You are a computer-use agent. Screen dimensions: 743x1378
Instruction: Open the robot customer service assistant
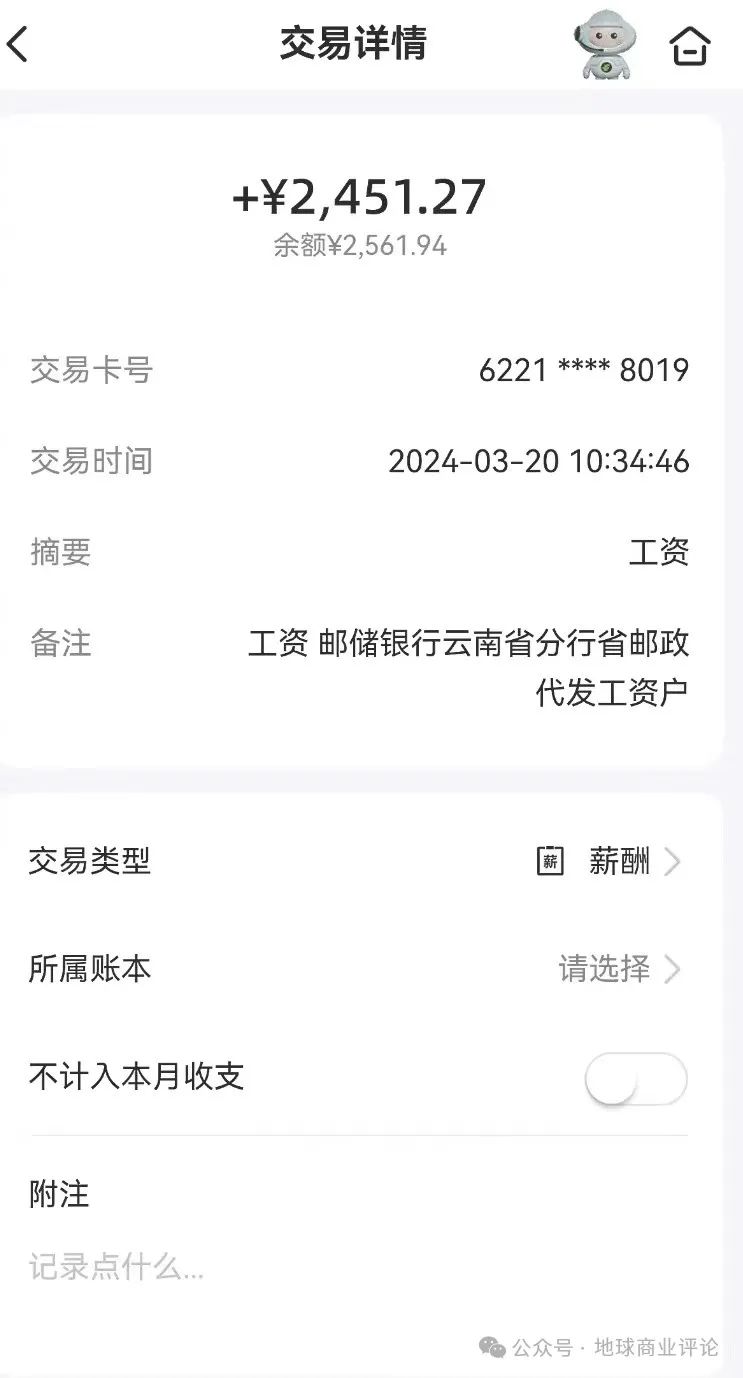(603, 45)
